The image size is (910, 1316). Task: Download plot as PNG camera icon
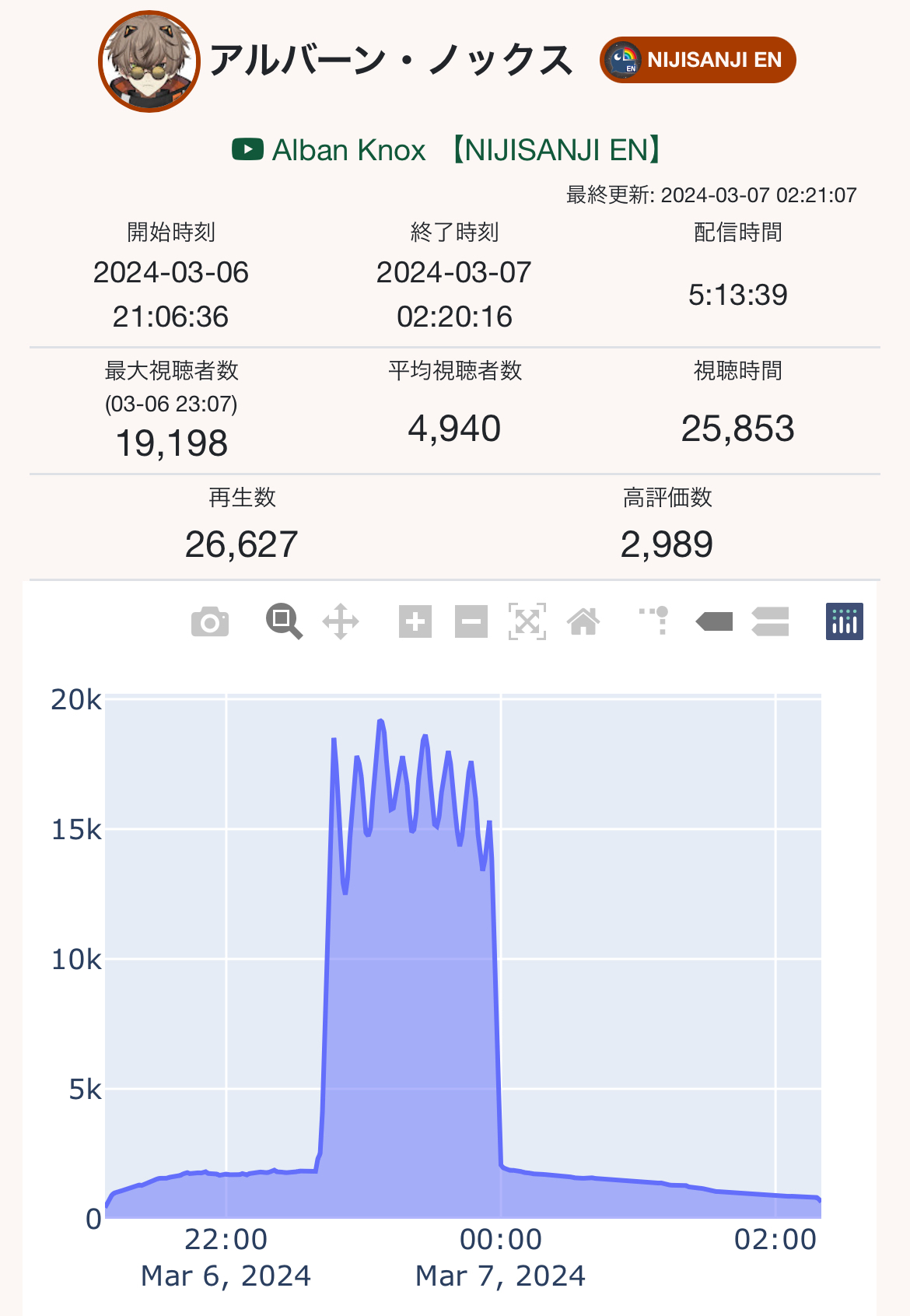pos(210,622)
